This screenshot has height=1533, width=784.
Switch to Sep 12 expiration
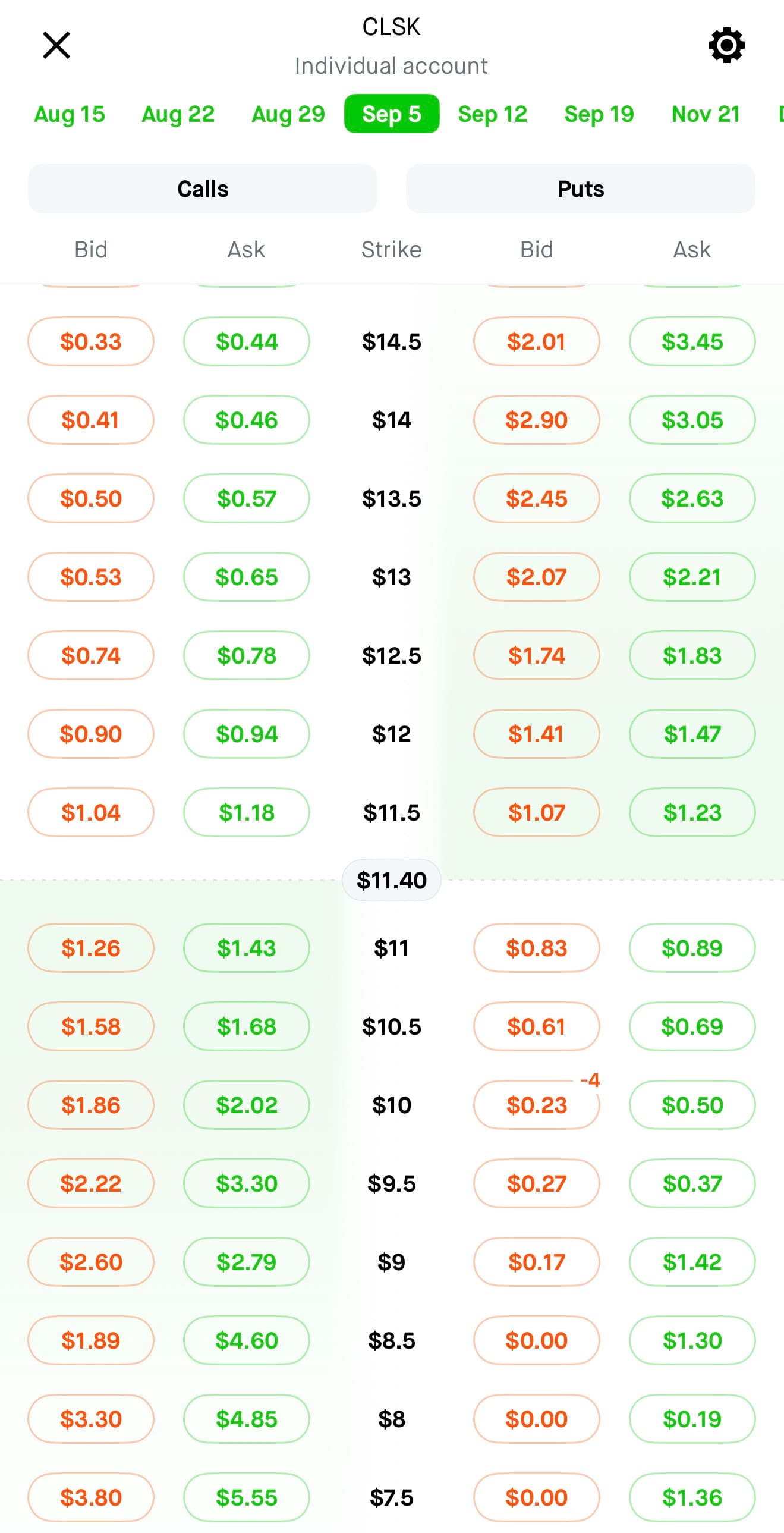pos(493,114)
